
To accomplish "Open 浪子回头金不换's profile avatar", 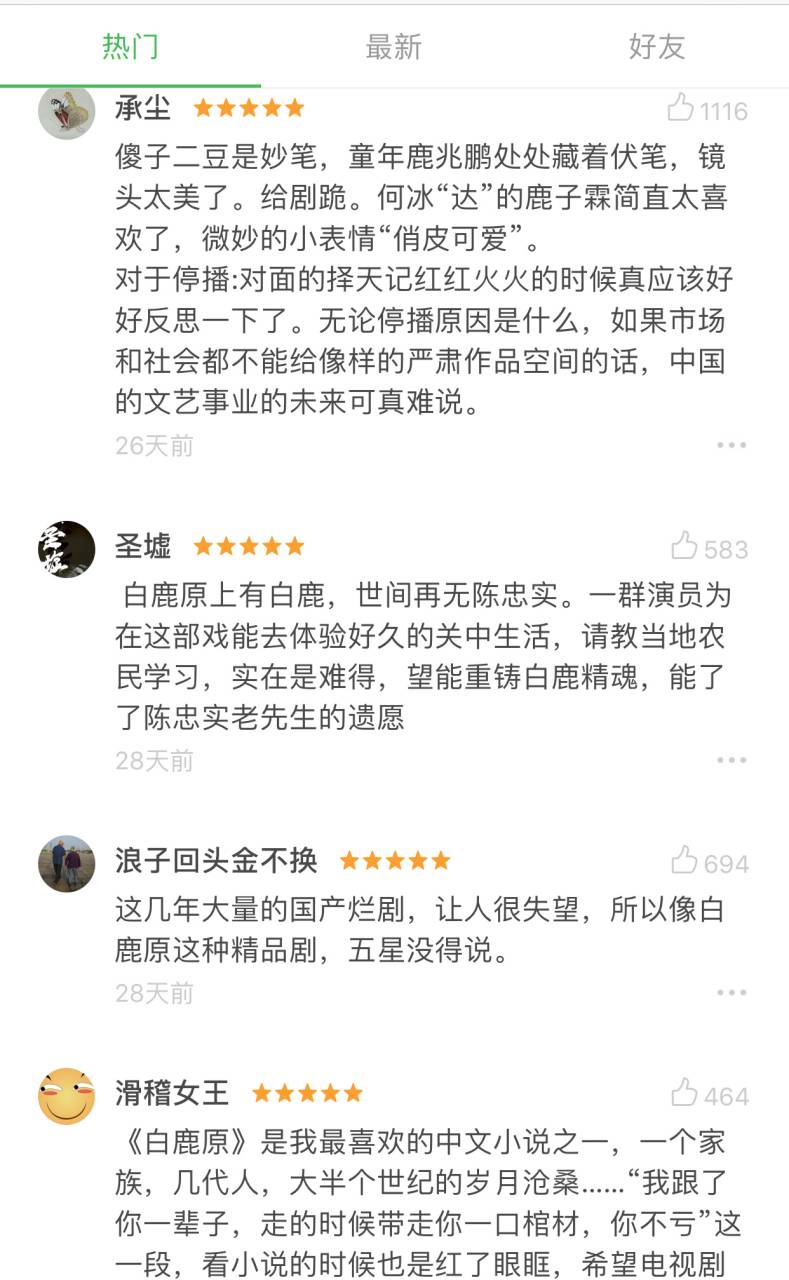I will tap(66, 864).
